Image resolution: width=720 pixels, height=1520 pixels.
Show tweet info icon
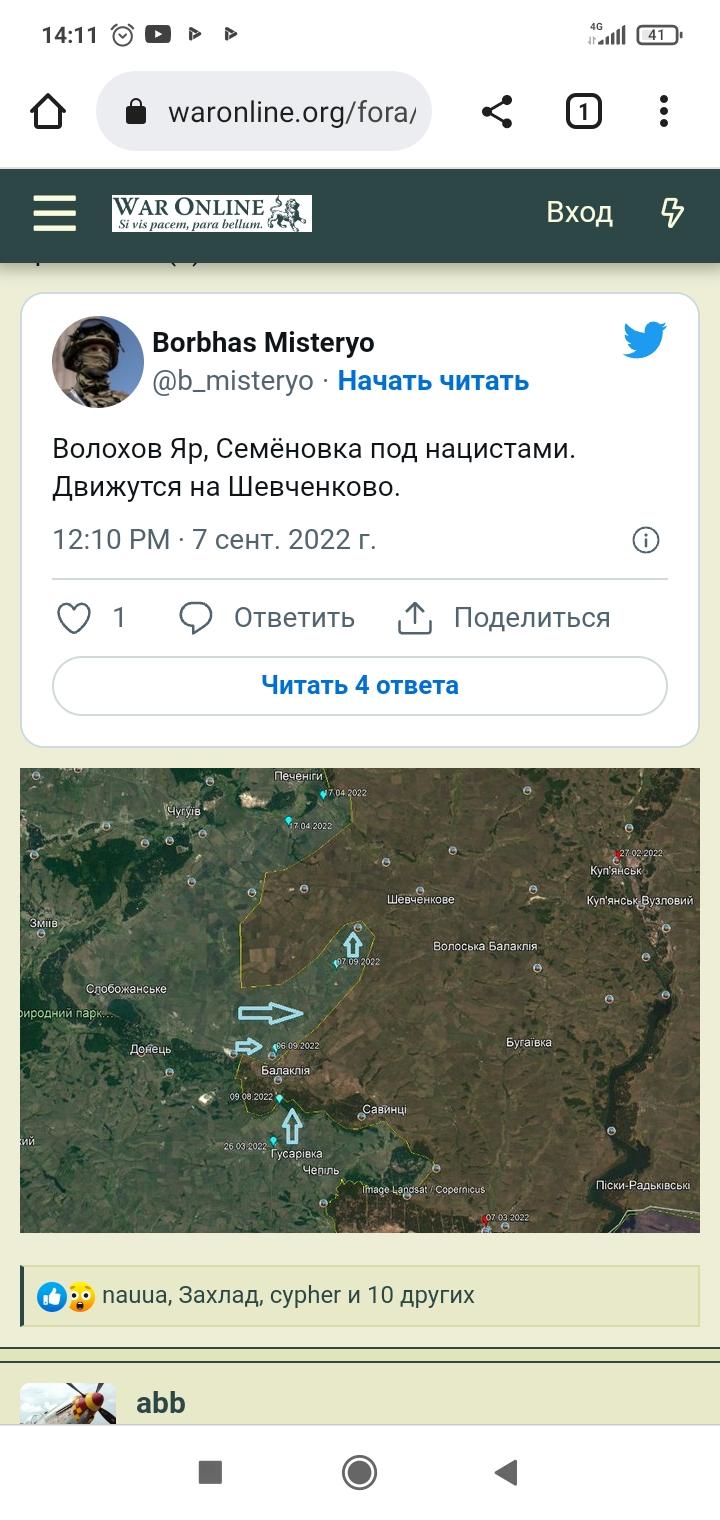646,541
